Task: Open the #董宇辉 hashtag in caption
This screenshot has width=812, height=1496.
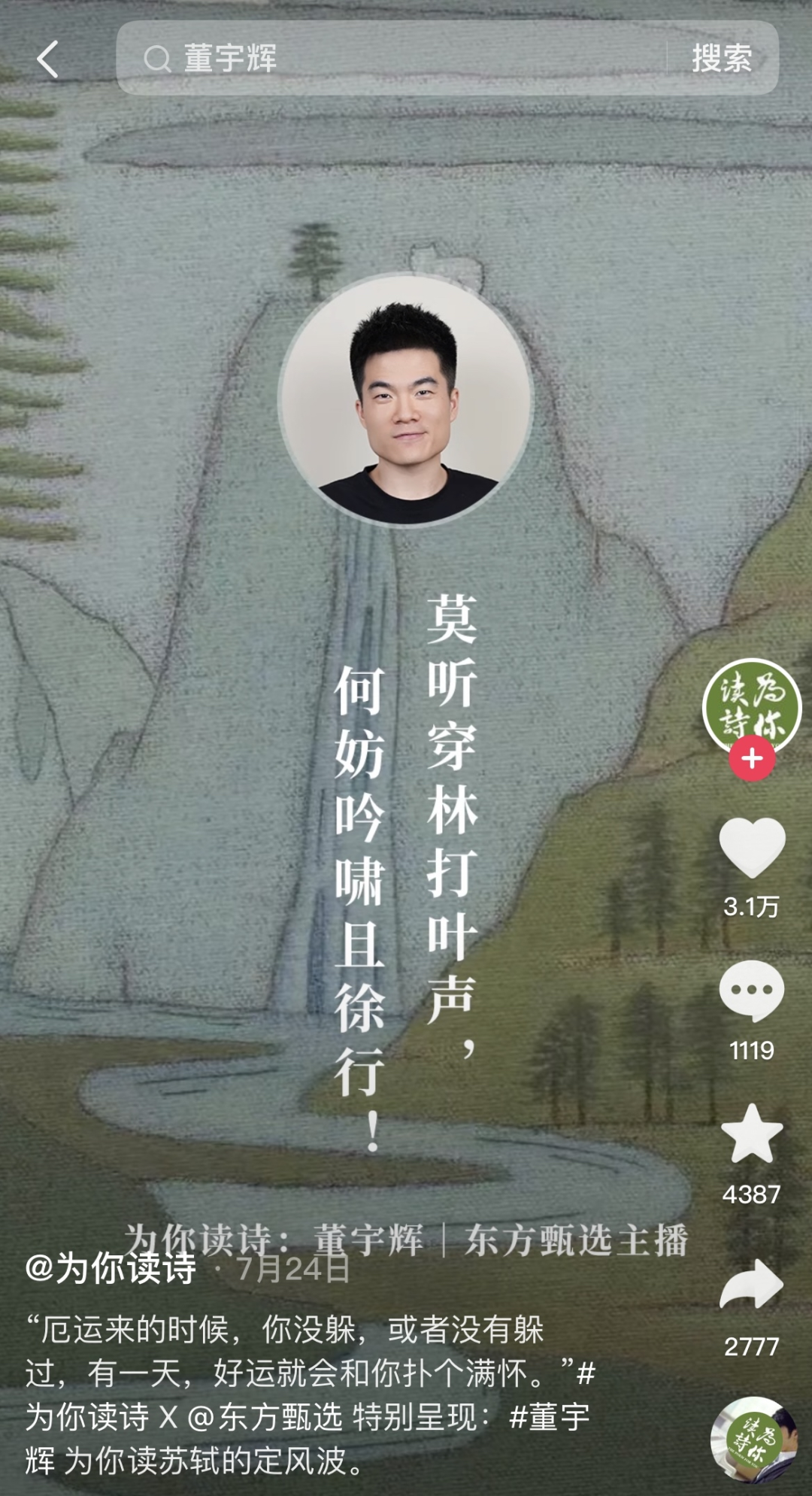Action: [549, 1417]
